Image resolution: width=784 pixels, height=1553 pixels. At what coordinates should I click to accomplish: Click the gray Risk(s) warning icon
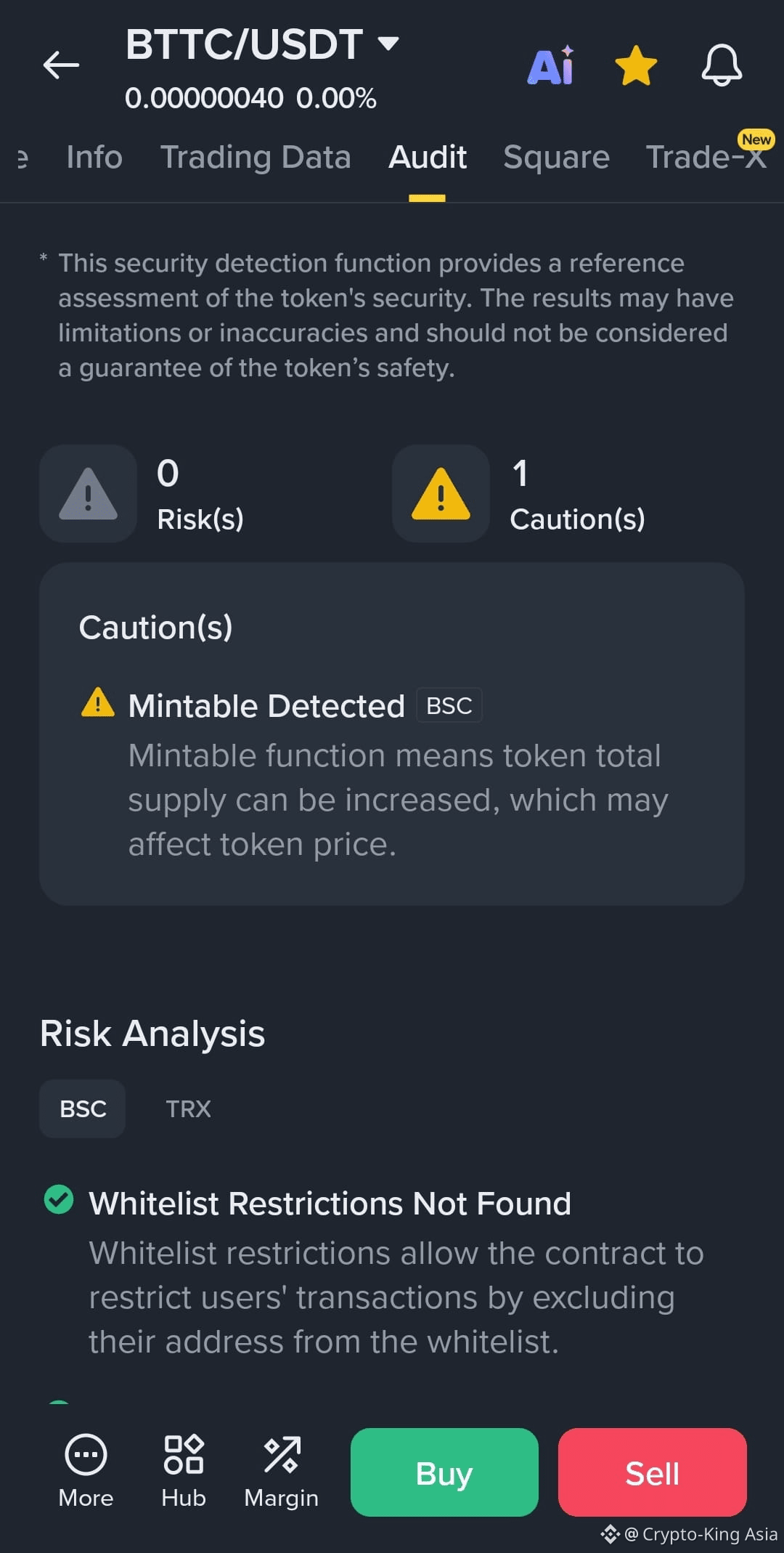(x=87, y=494)
